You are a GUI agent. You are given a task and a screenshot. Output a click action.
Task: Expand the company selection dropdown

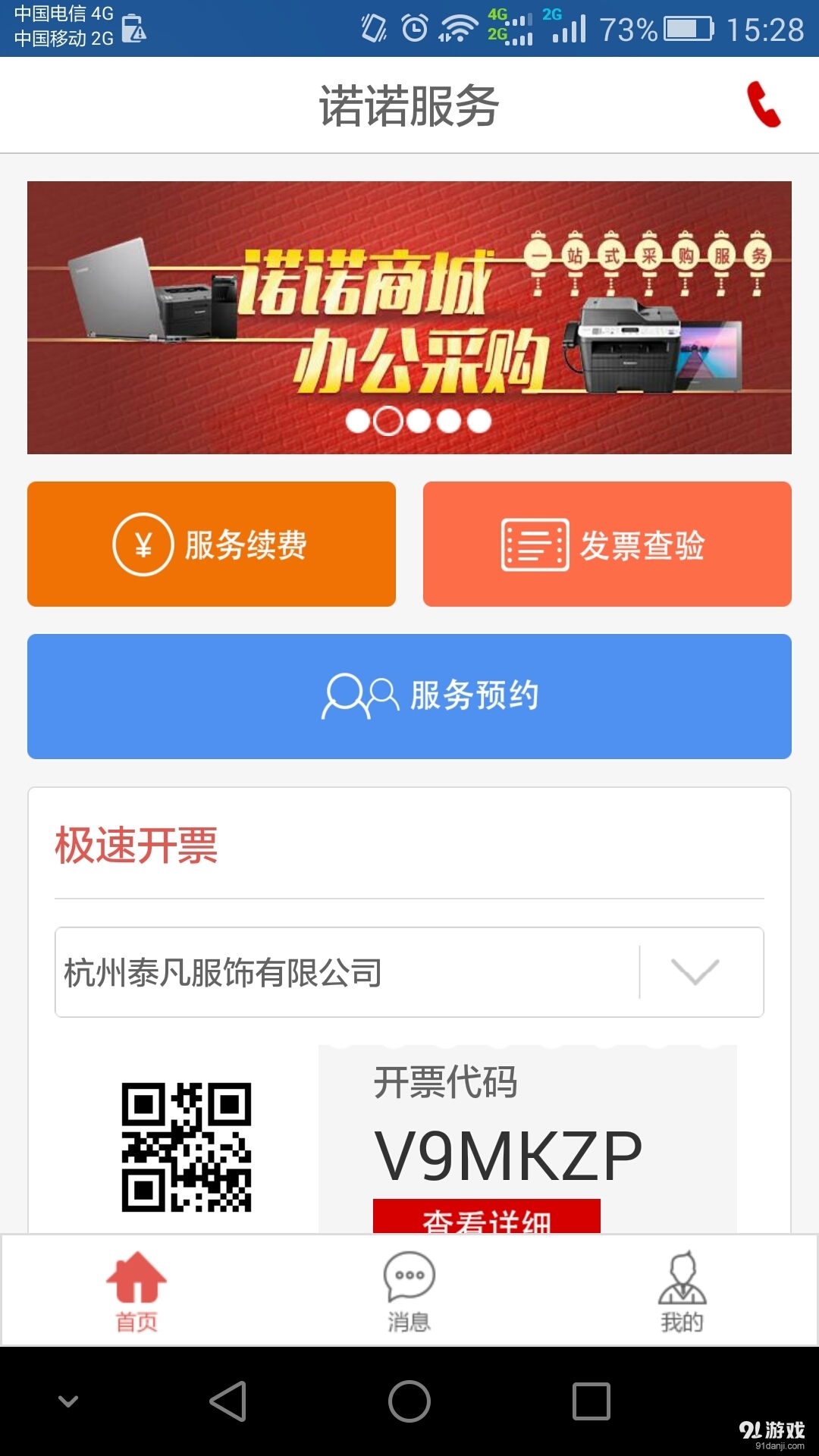694,972
